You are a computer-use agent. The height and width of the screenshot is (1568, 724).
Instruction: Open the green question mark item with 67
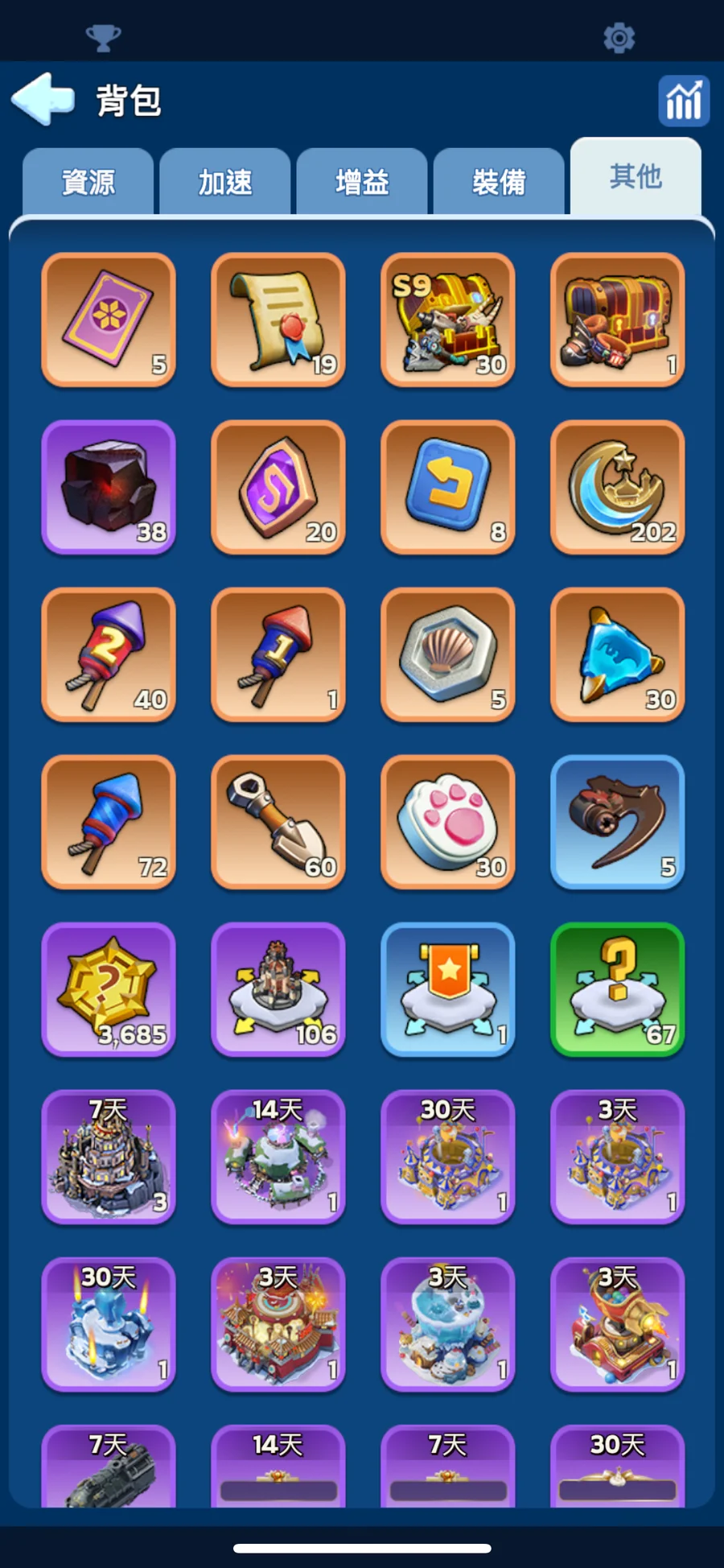[x=618, y=989]
